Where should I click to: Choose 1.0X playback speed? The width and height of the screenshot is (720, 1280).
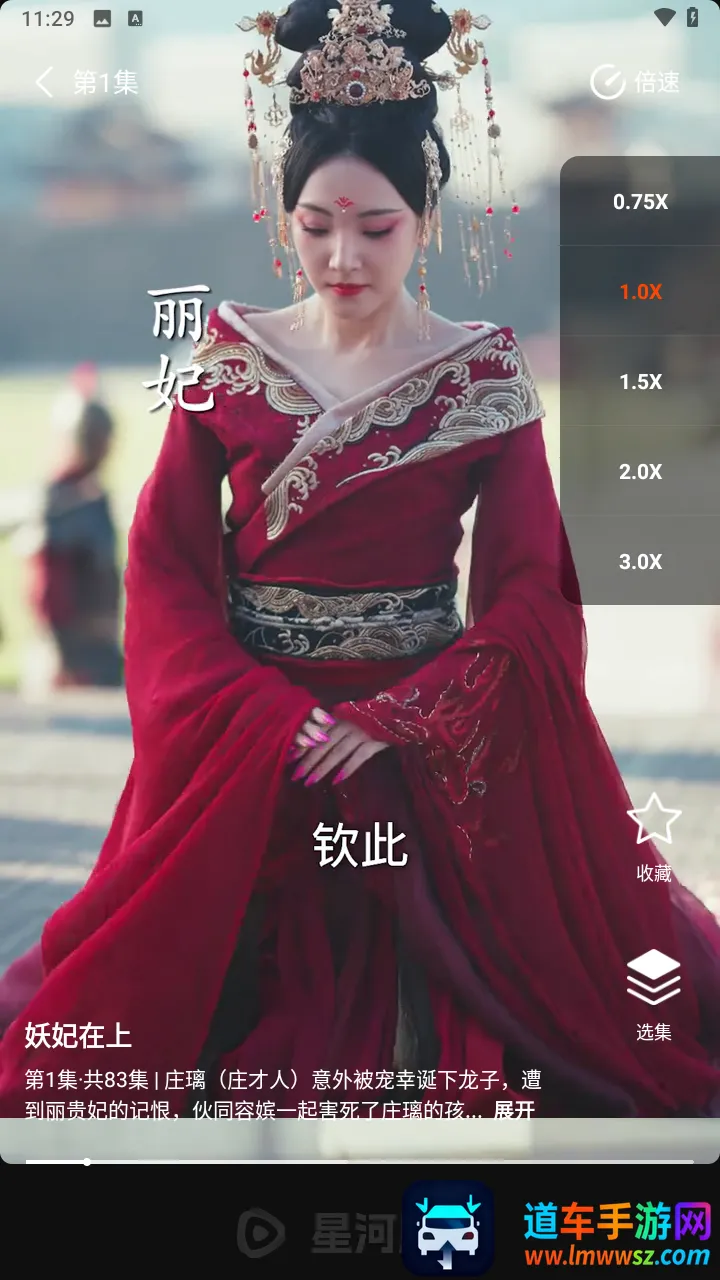click(x=640, y=292)
